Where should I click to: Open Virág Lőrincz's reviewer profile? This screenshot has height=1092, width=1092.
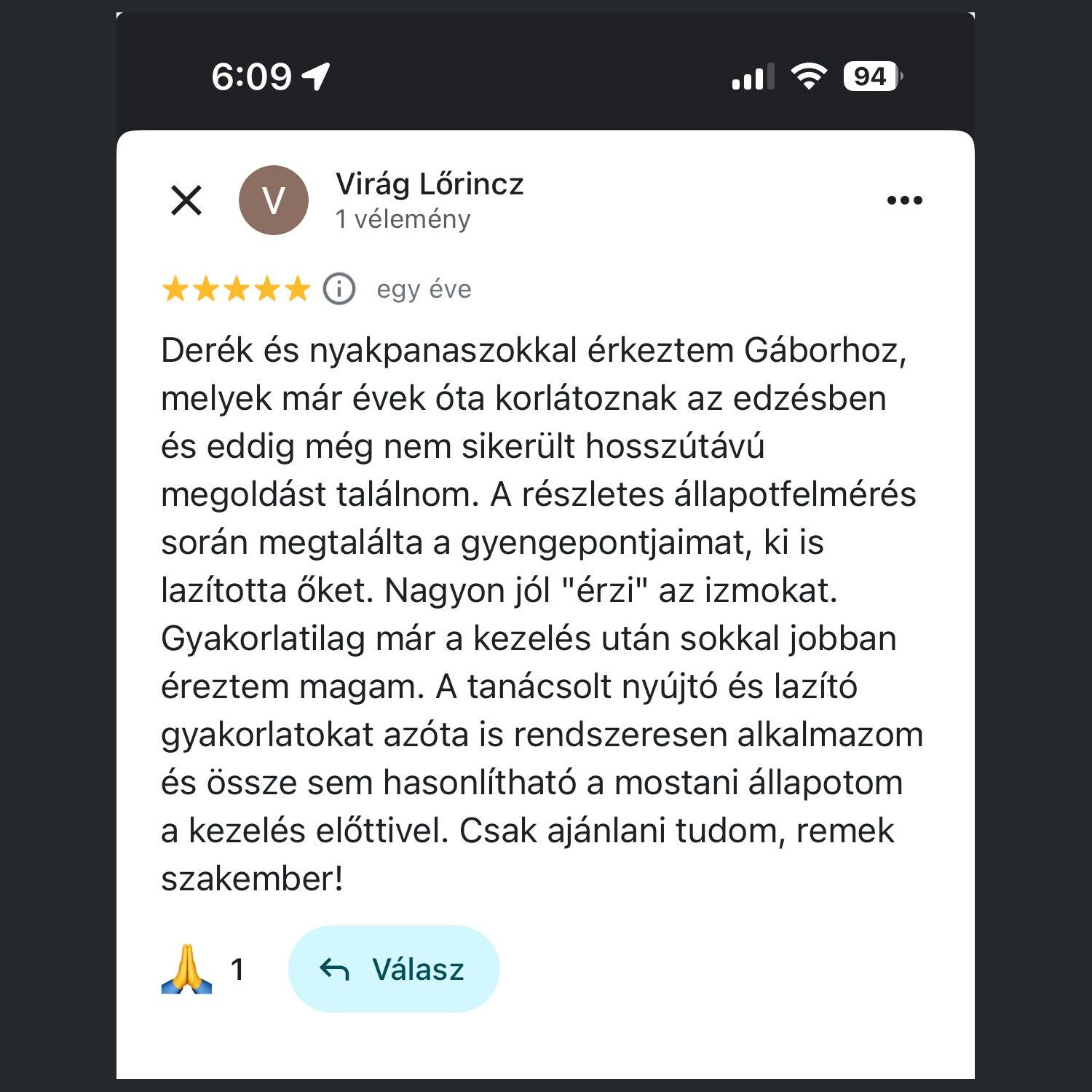tap(429, 184)
